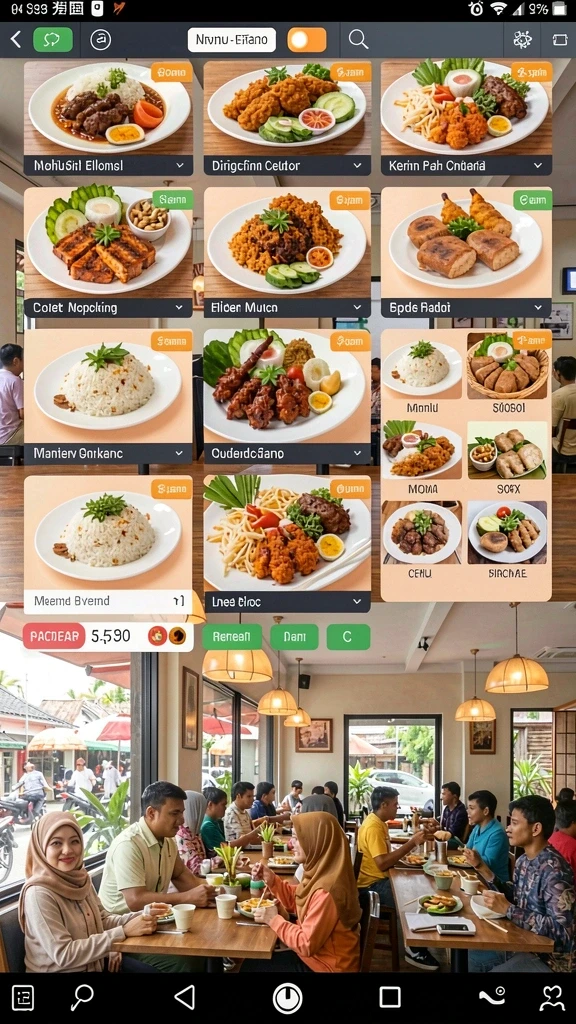The height and width of the screenshot is (1024, 576).
Task: Tap the green Dani button
Action: pos(295,637)
